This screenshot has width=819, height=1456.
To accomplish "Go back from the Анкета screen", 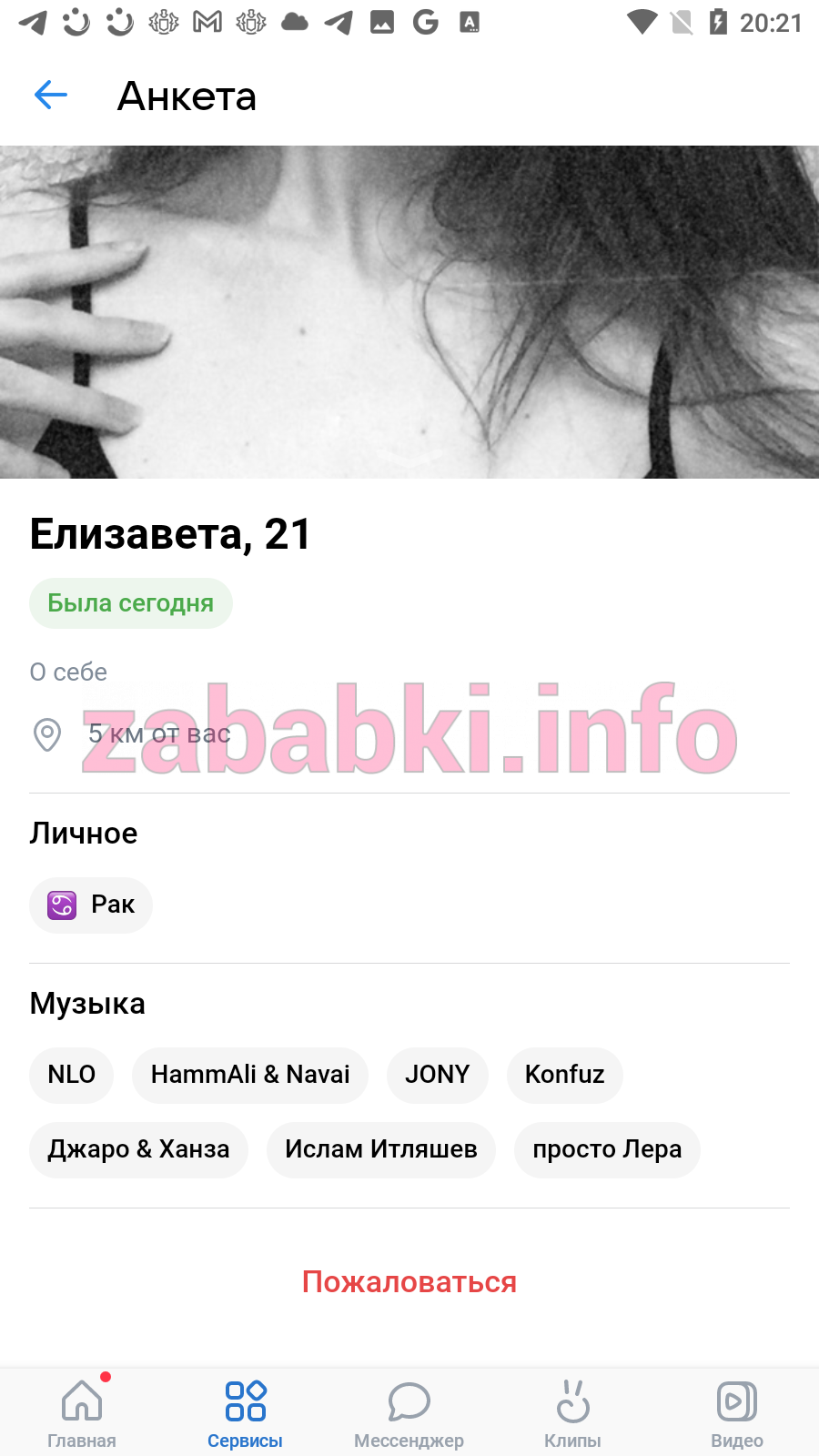I will click(x=51, y=95).
